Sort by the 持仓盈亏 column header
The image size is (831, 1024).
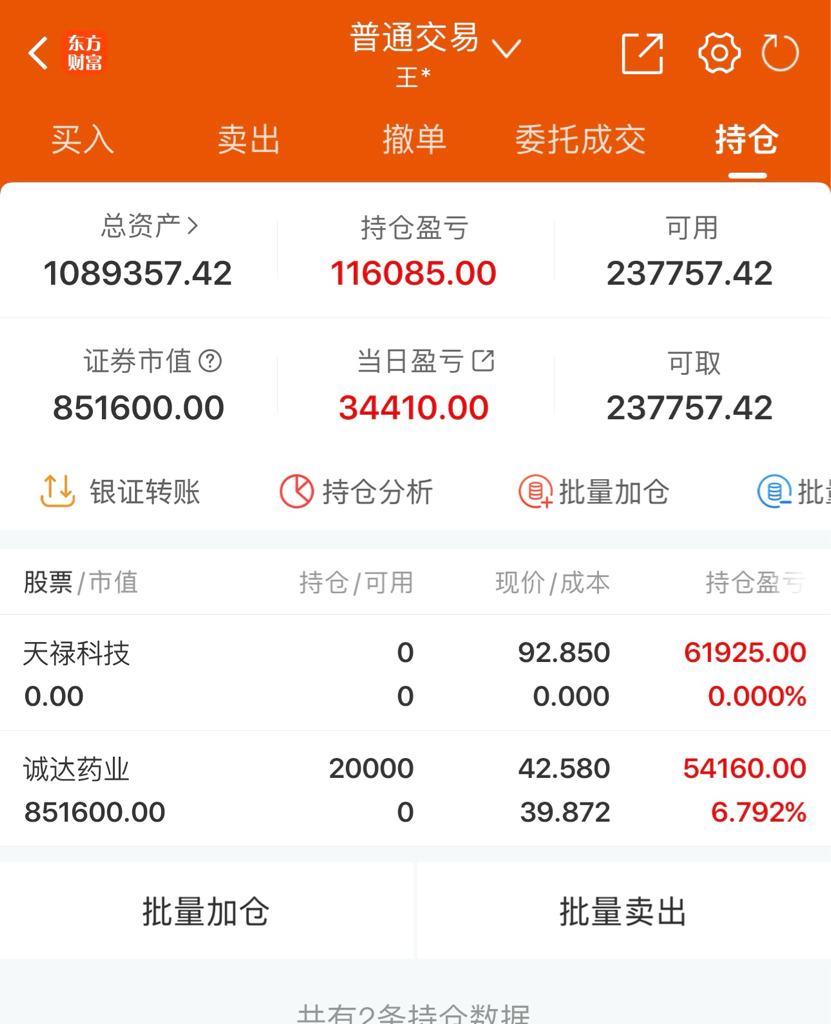click(755, 583)
